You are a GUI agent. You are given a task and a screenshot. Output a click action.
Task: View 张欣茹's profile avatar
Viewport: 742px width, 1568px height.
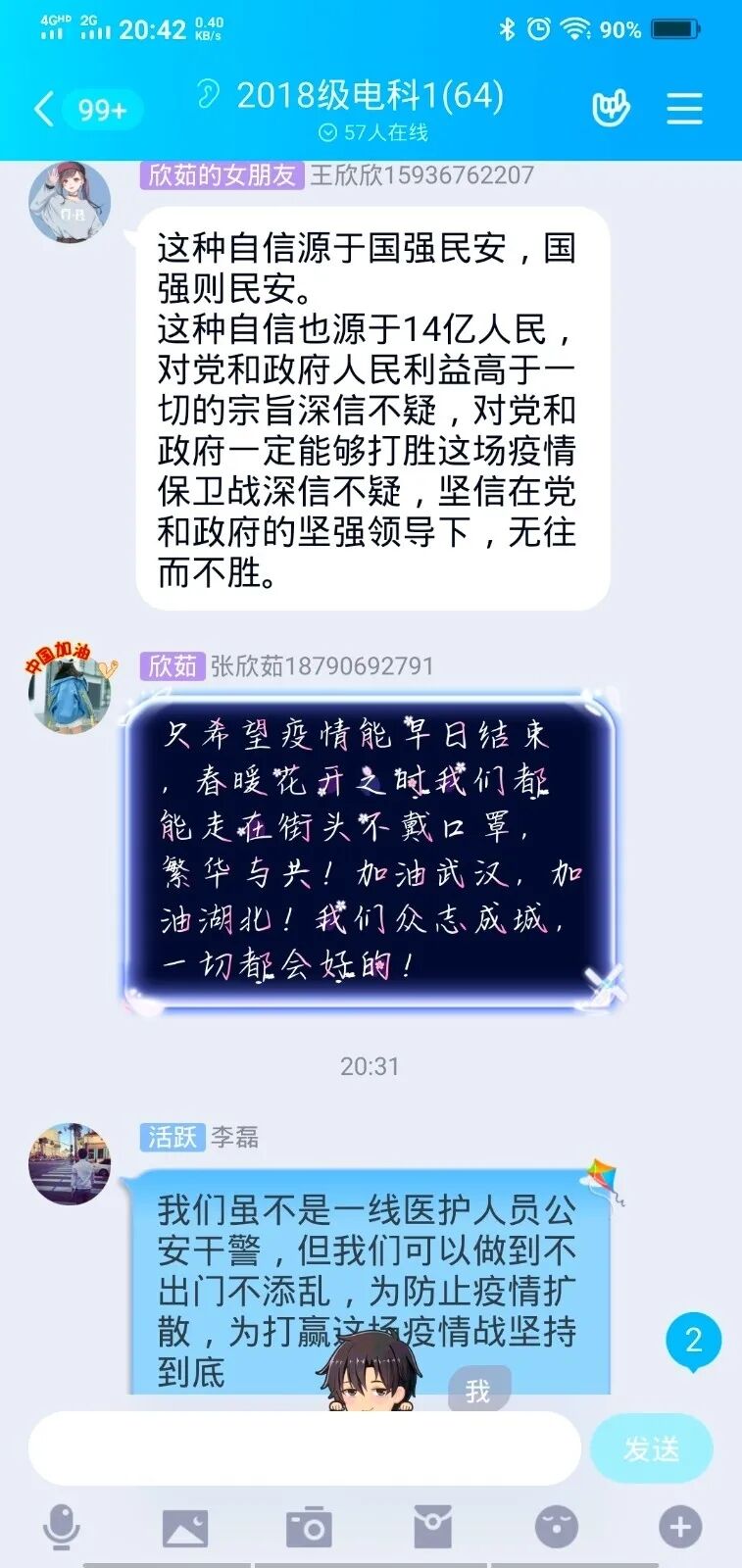(69, 692)
